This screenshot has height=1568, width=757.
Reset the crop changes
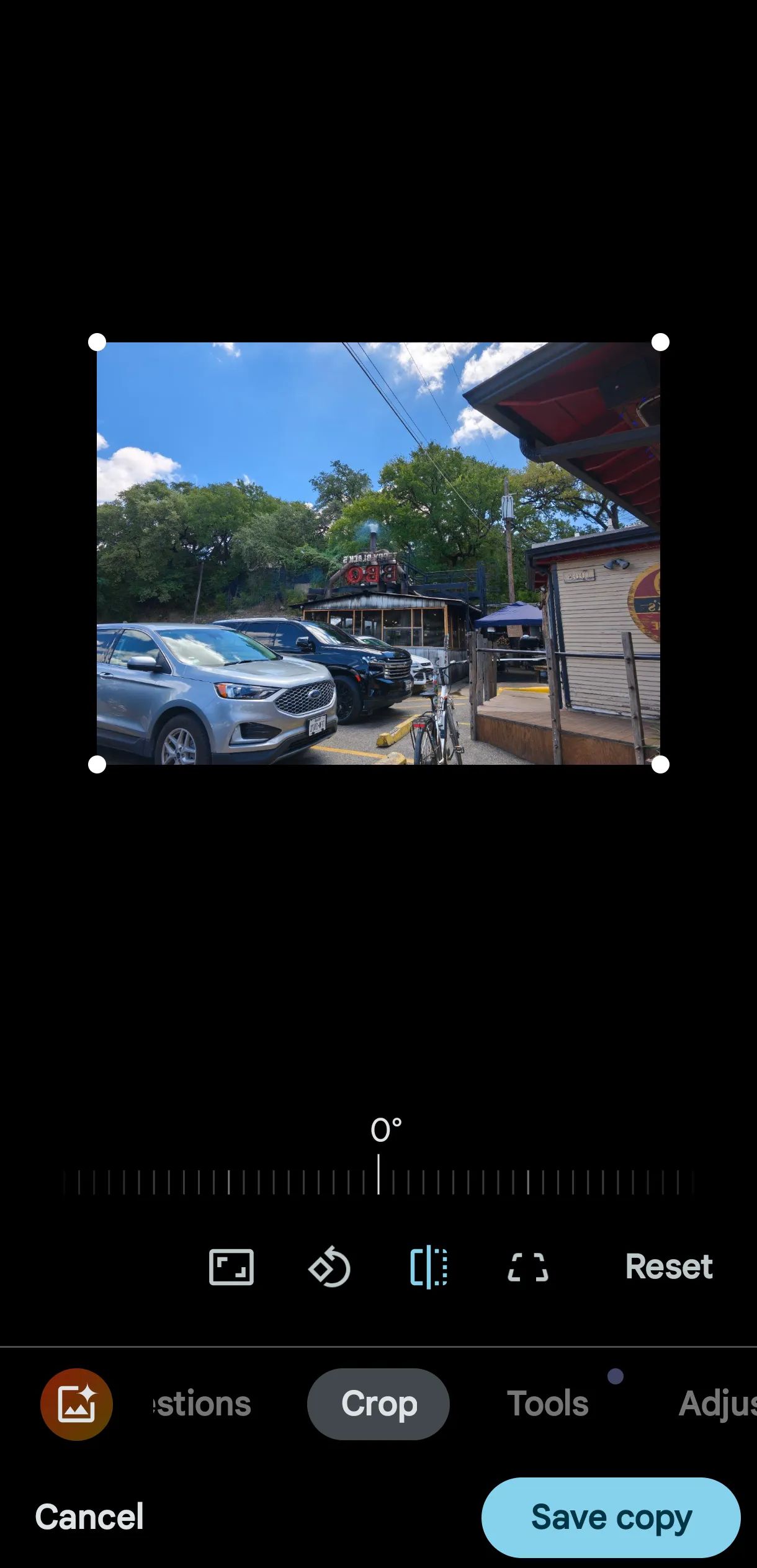click(x=668, y=1267)
